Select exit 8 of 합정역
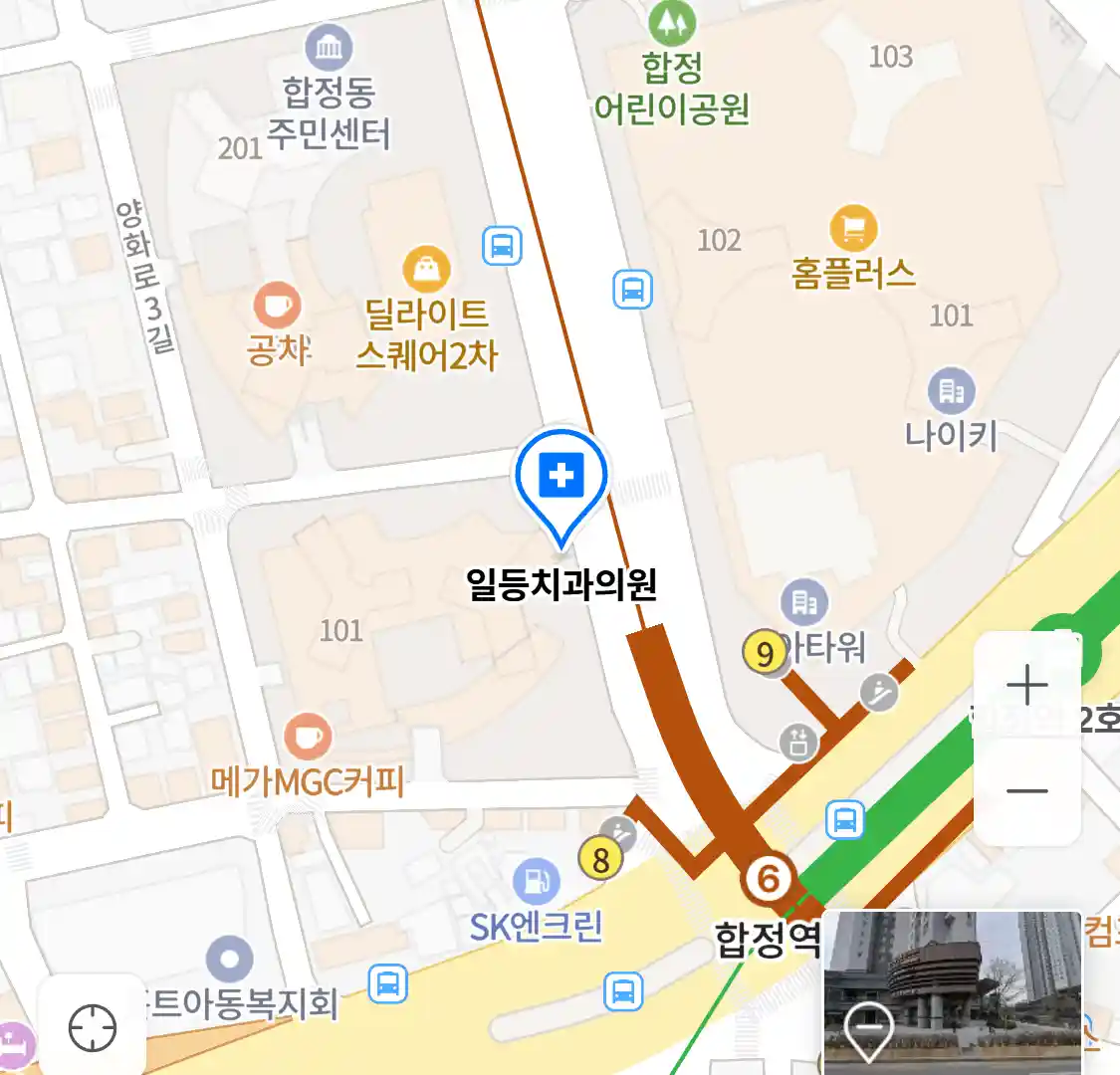Image resolution: width=1120 pixels, height=1075 pixels. coord(600,859)
